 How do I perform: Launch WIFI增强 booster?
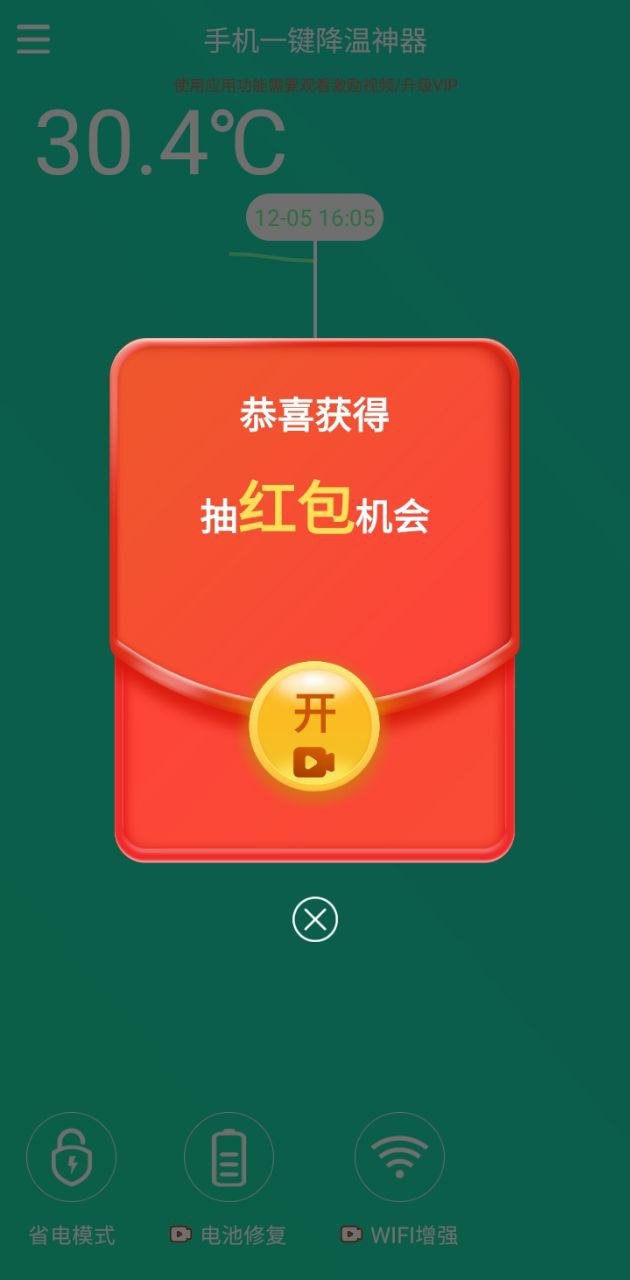point(399,1157)
